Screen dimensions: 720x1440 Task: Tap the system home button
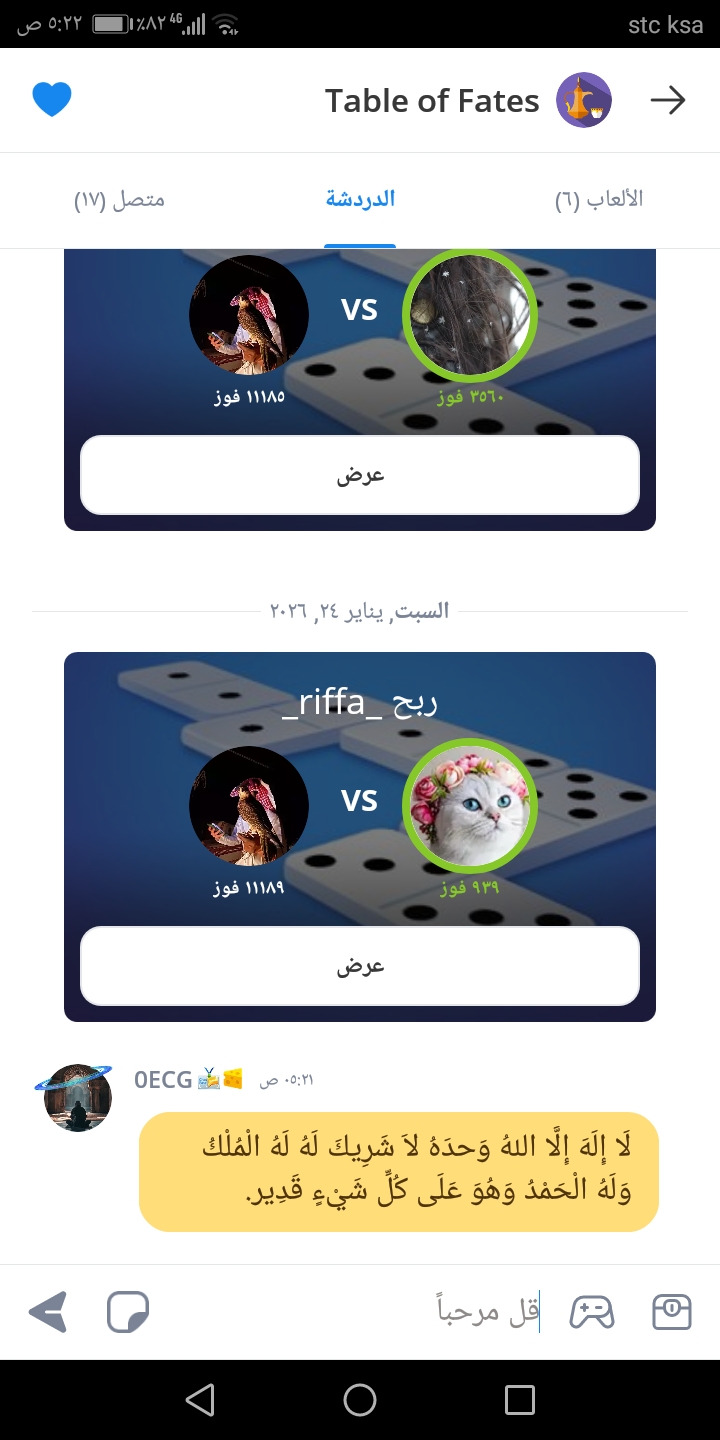(360, 1400)
